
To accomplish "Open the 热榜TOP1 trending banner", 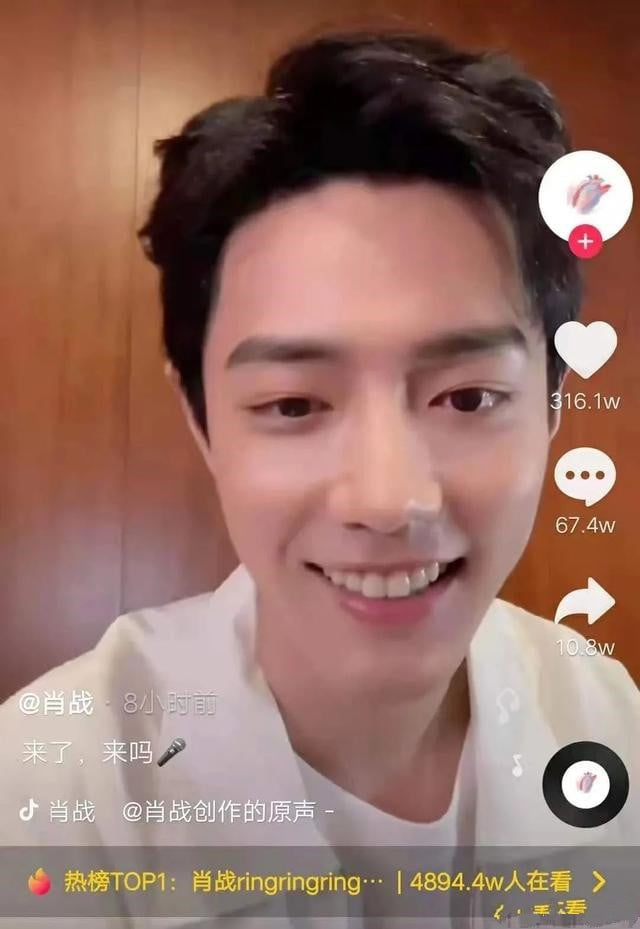I will (320, 881).
